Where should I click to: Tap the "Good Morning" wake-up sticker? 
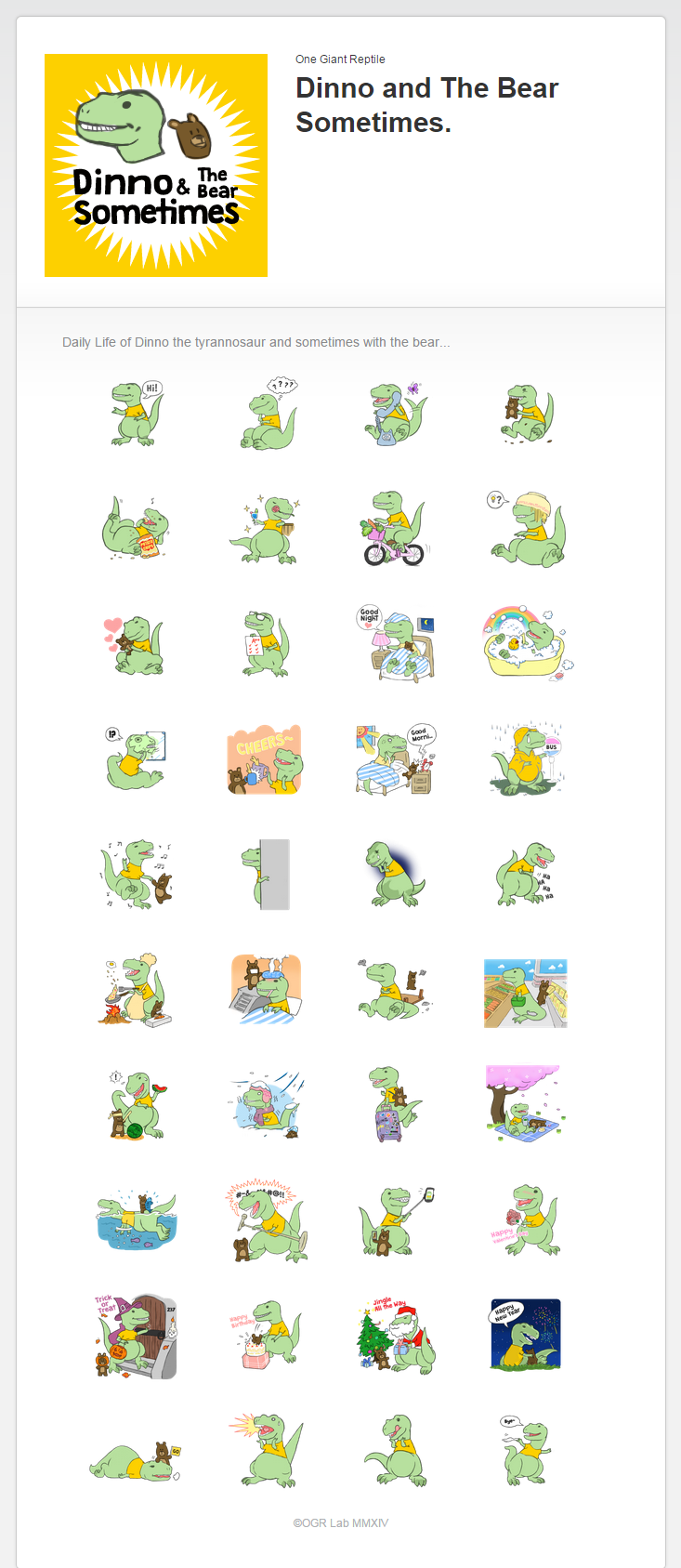click(x=396, y=759)
